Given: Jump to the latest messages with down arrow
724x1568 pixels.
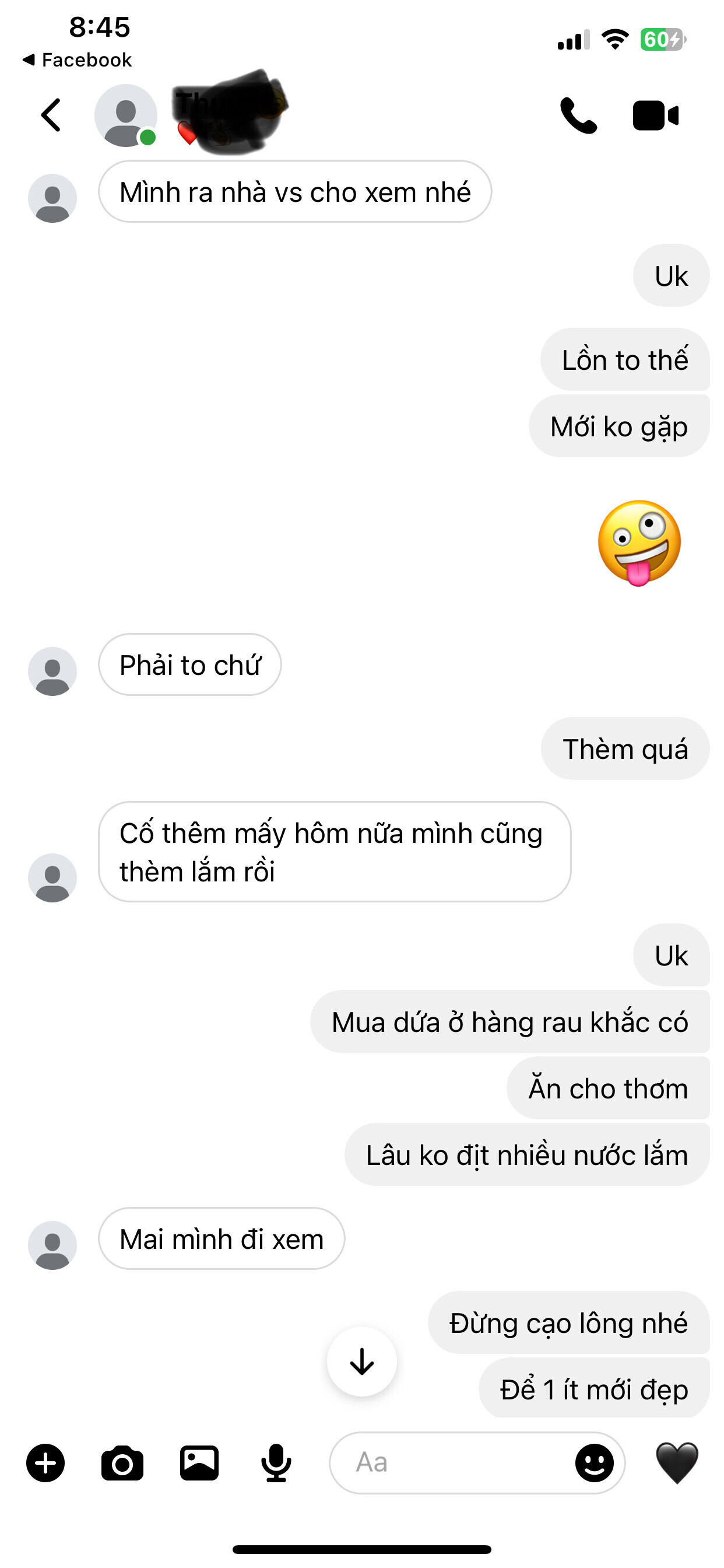Looking at the screenshot, I should coord(362,1361).
